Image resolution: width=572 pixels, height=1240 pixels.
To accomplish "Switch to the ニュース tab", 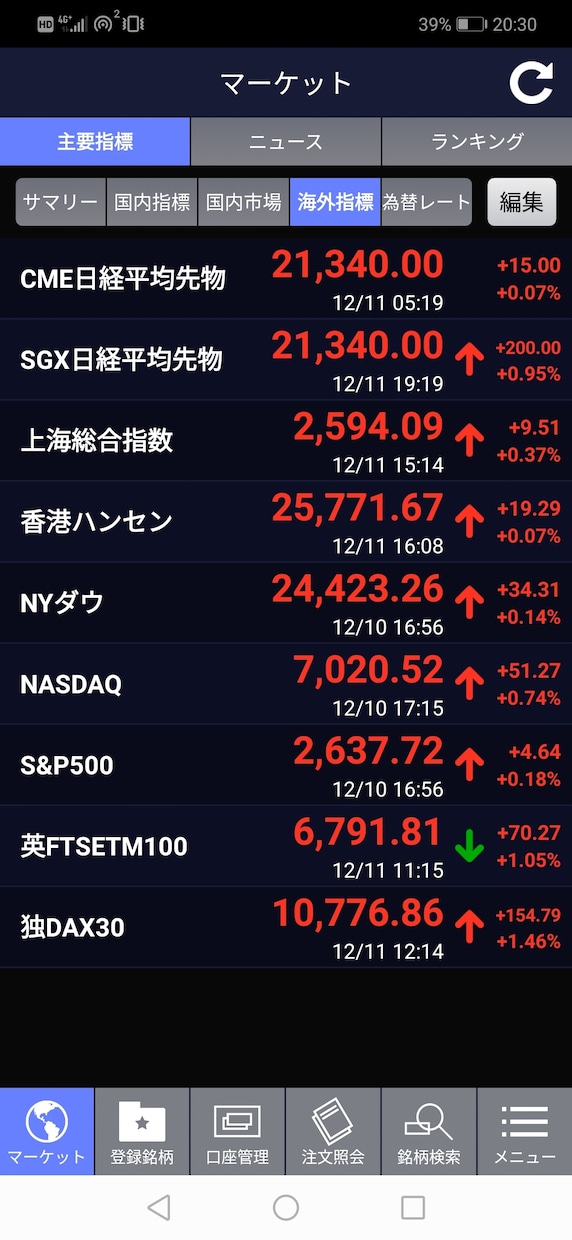I will [286, 142].
